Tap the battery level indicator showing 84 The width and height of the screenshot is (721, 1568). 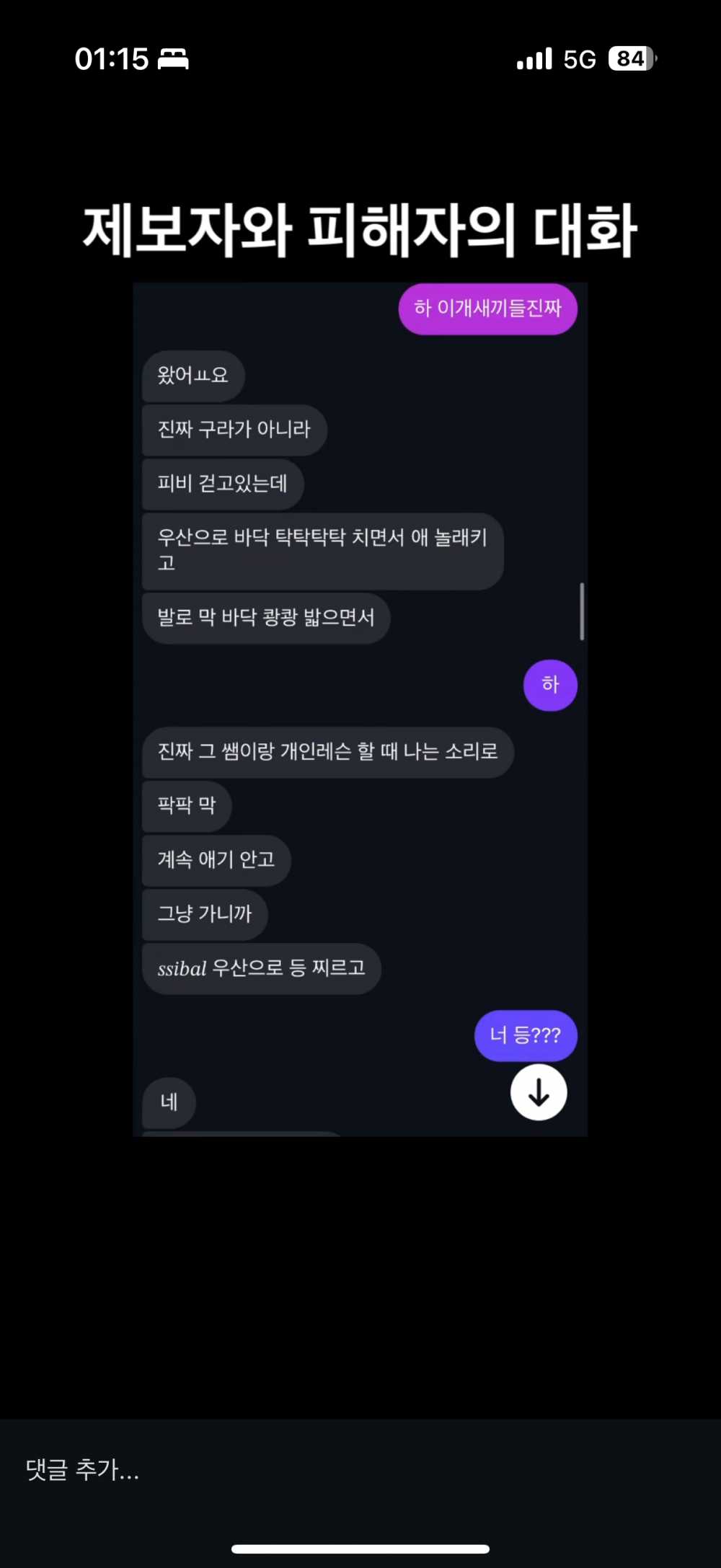631,58
